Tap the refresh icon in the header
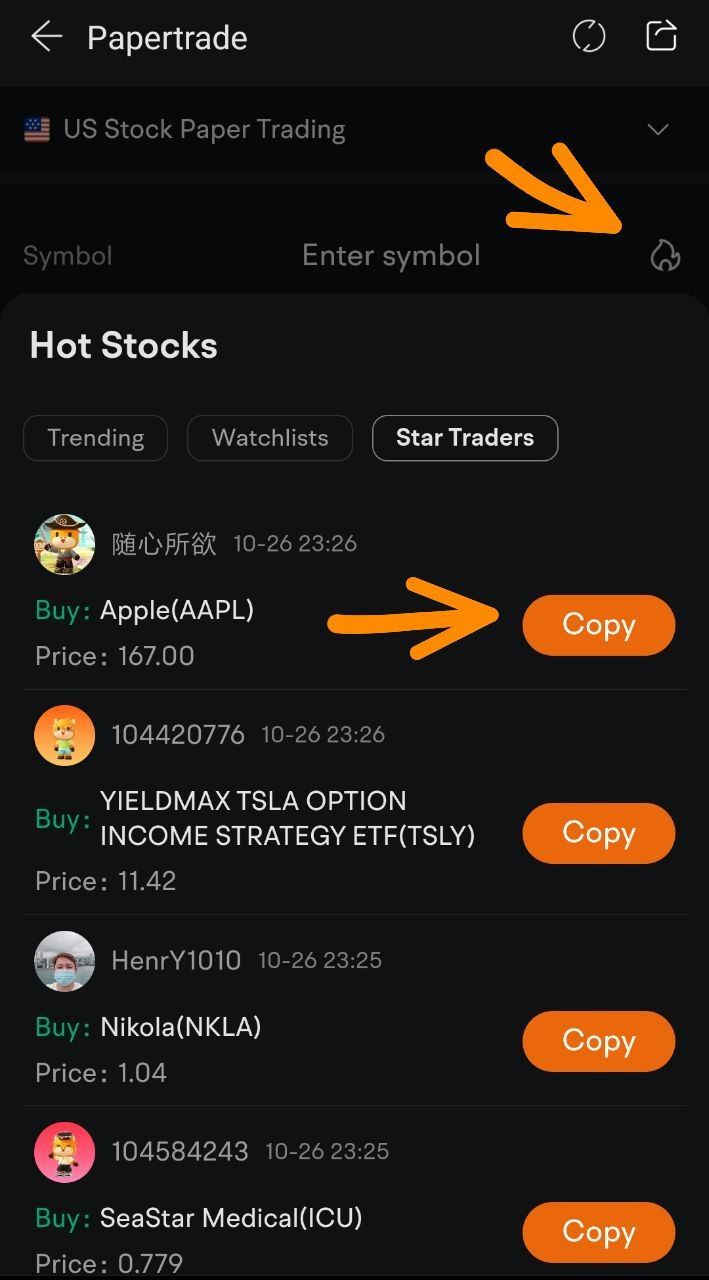 click(x=589, y=37)
